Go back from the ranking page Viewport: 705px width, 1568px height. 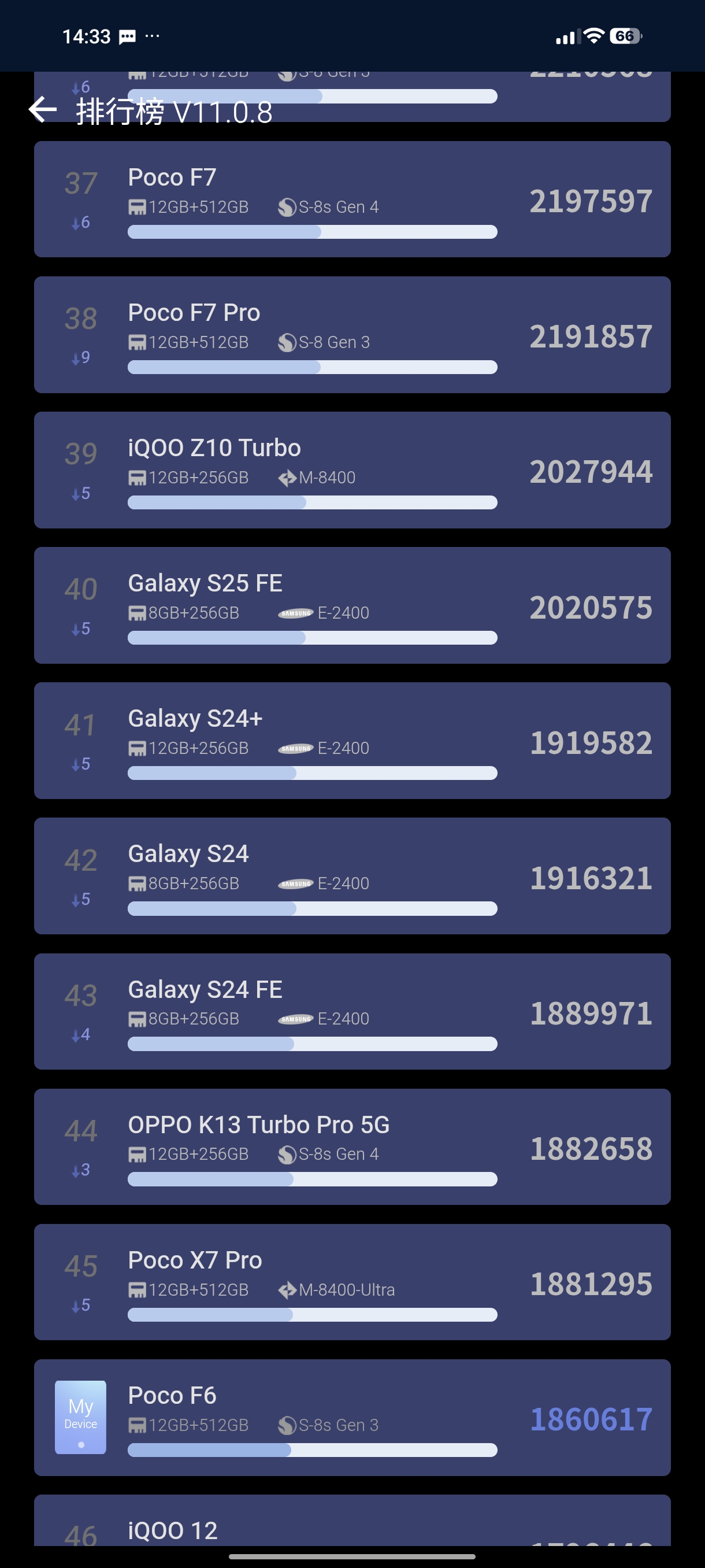tap(43, 110)
